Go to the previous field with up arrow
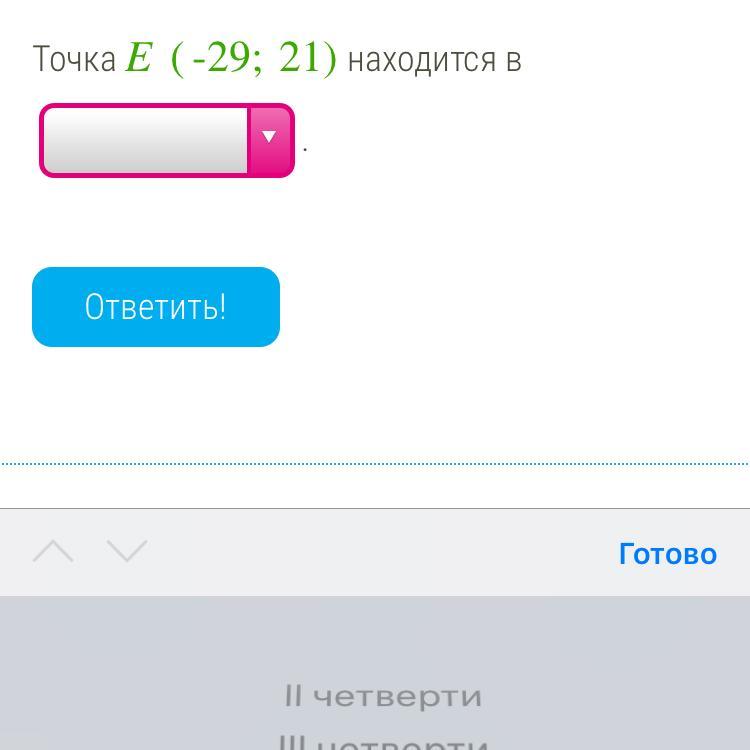 point(53,551)
